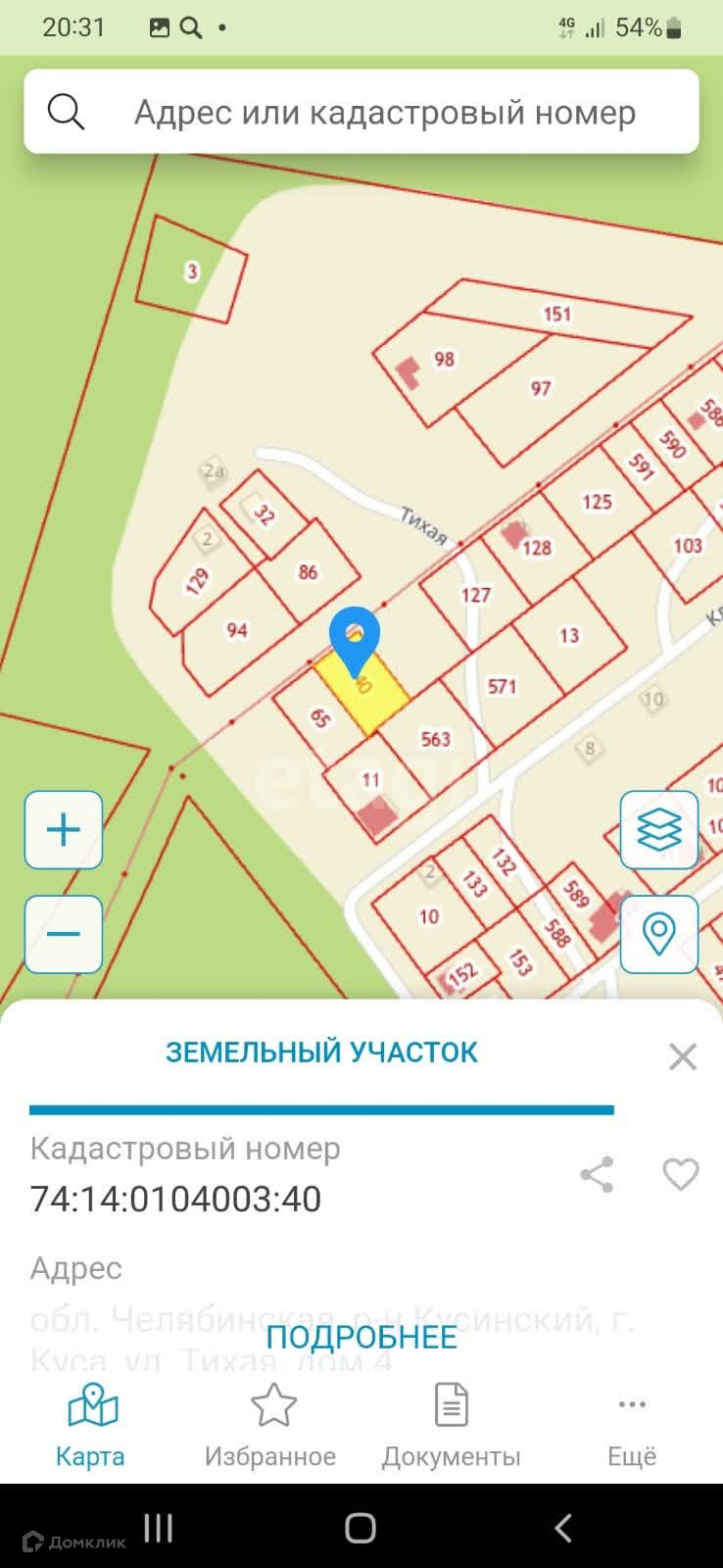Zoom in on the map with plus button
The image size is (723, 1568).
(64, 830)
